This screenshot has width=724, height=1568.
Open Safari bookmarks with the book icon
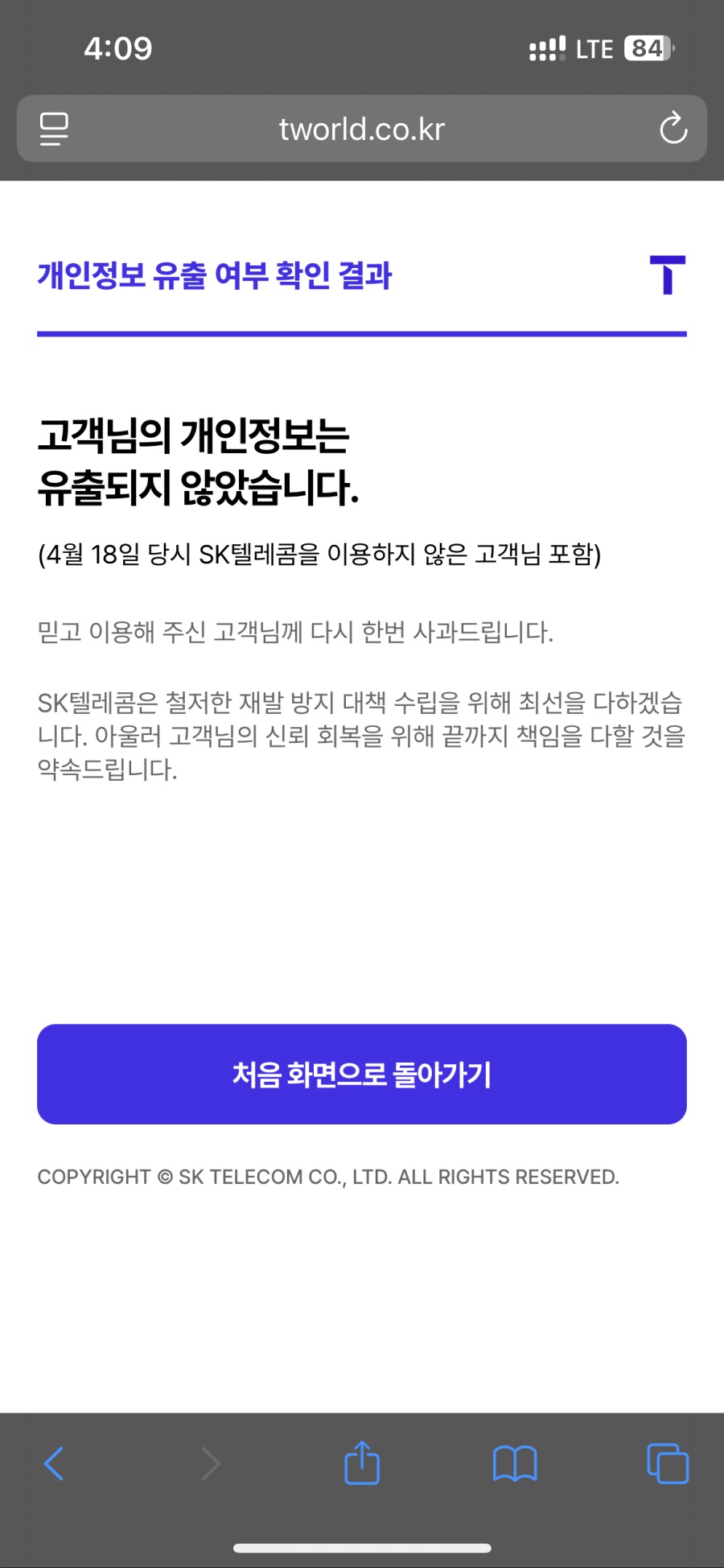[x=514, y=1464]
